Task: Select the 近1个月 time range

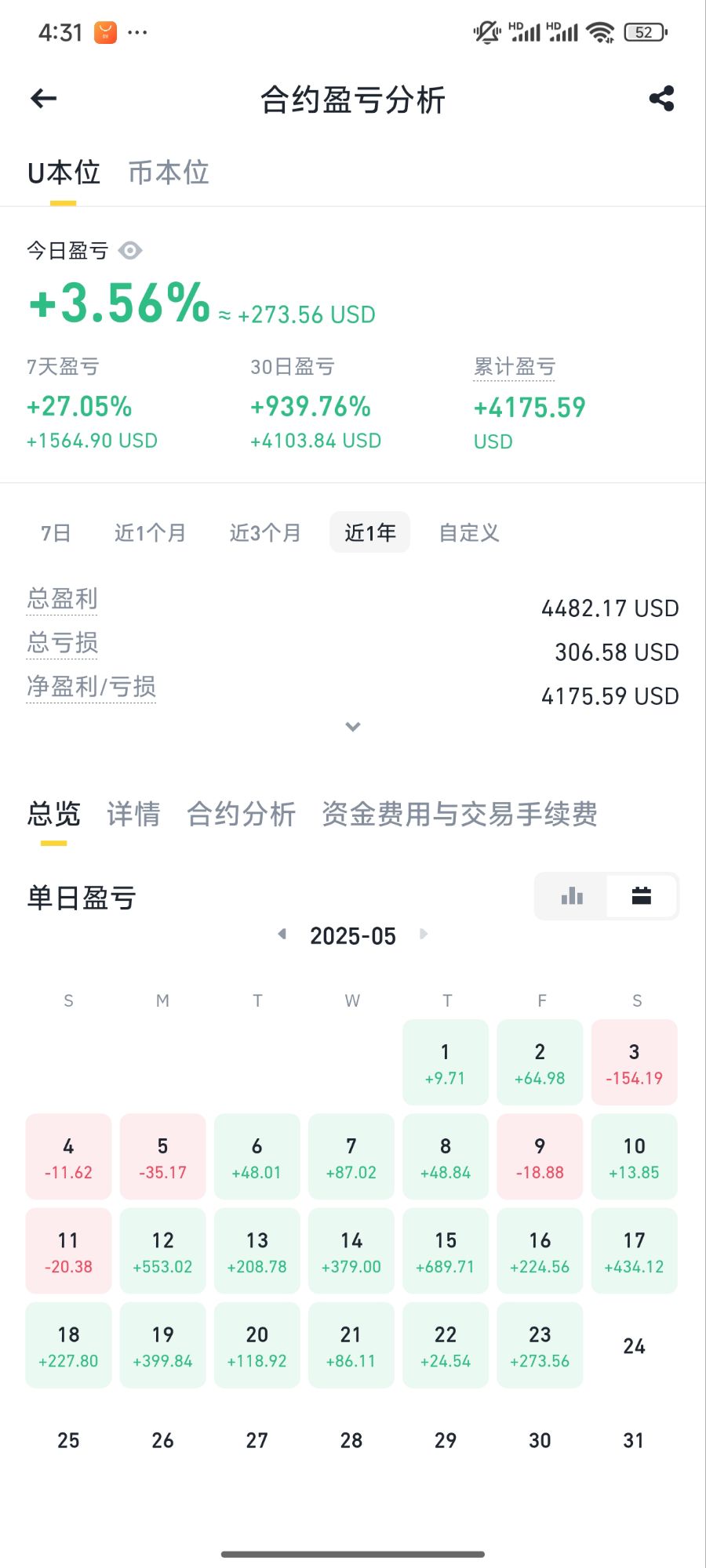Action: [x=150, y=533]
